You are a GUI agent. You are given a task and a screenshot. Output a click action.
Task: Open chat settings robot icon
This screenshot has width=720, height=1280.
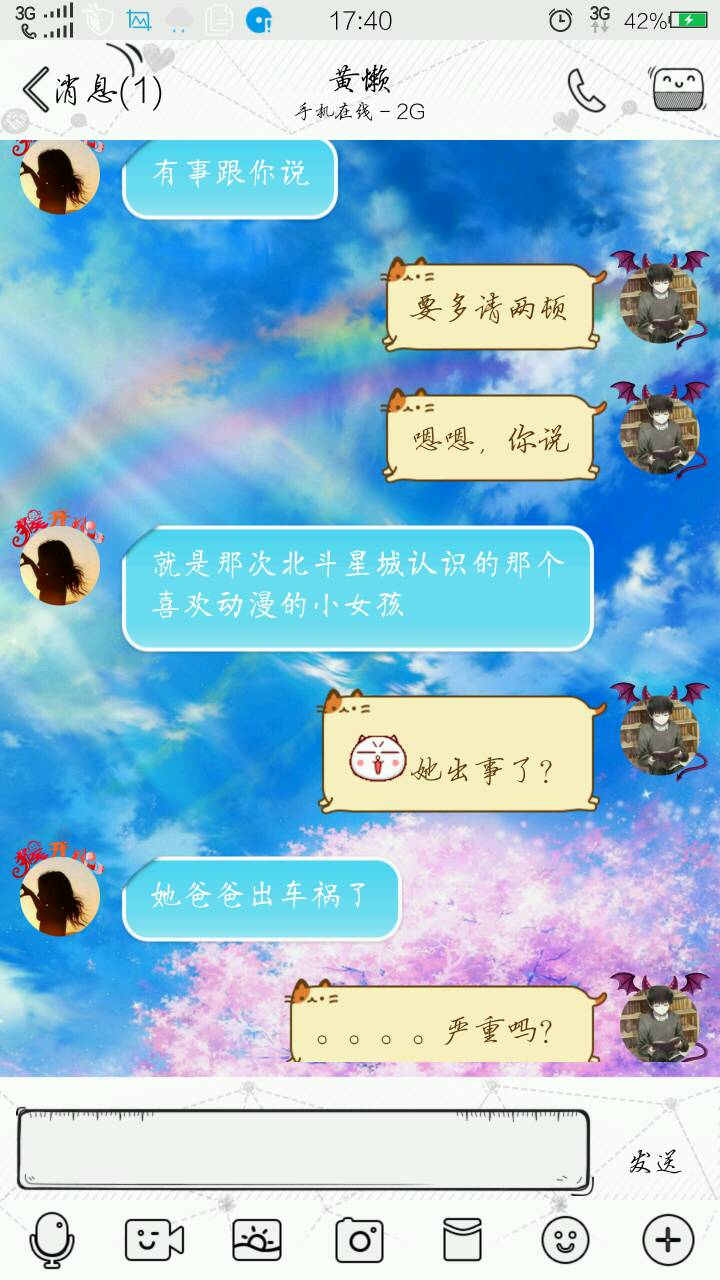click(678, 90)
